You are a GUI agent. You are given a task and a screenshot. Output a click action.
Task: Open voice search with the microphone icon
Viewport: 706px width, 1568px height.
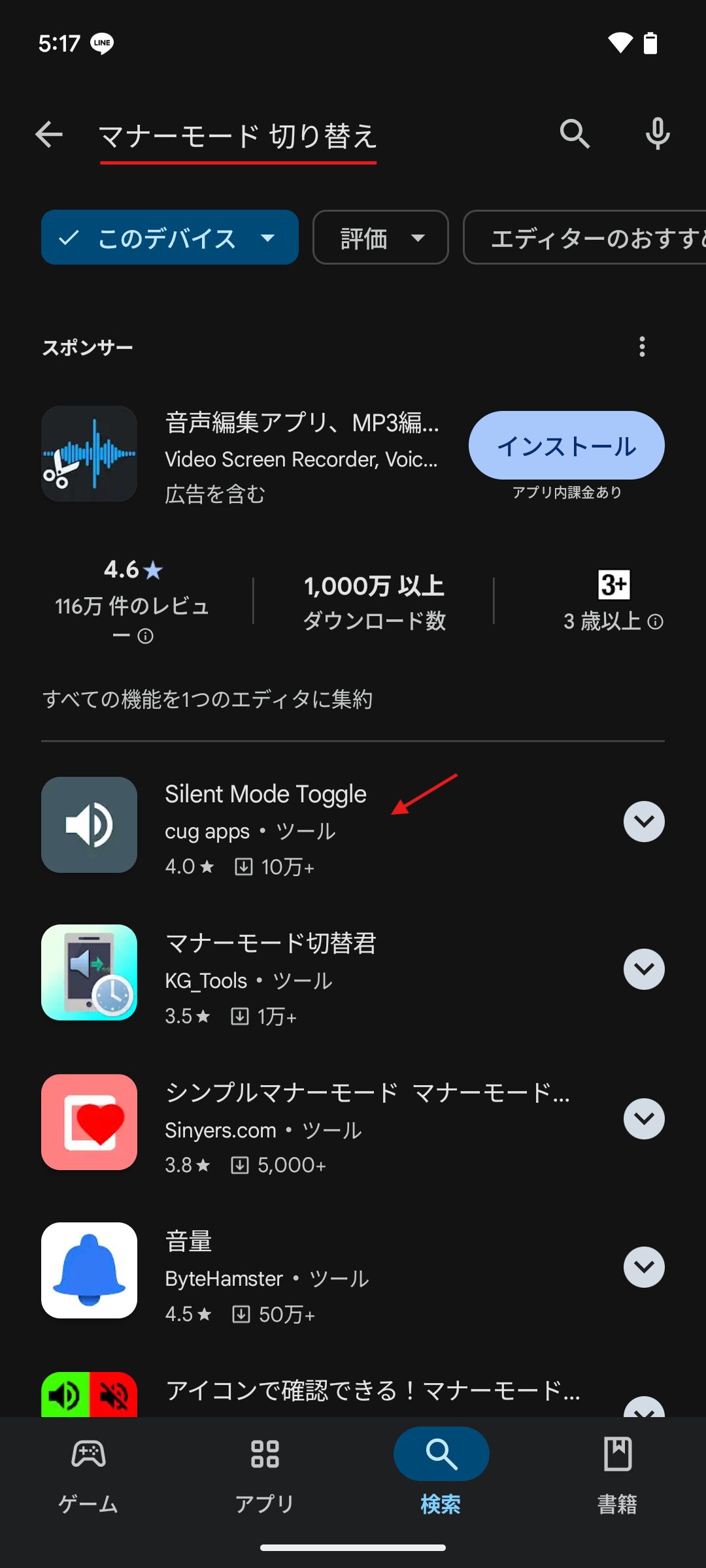(658, 133)
